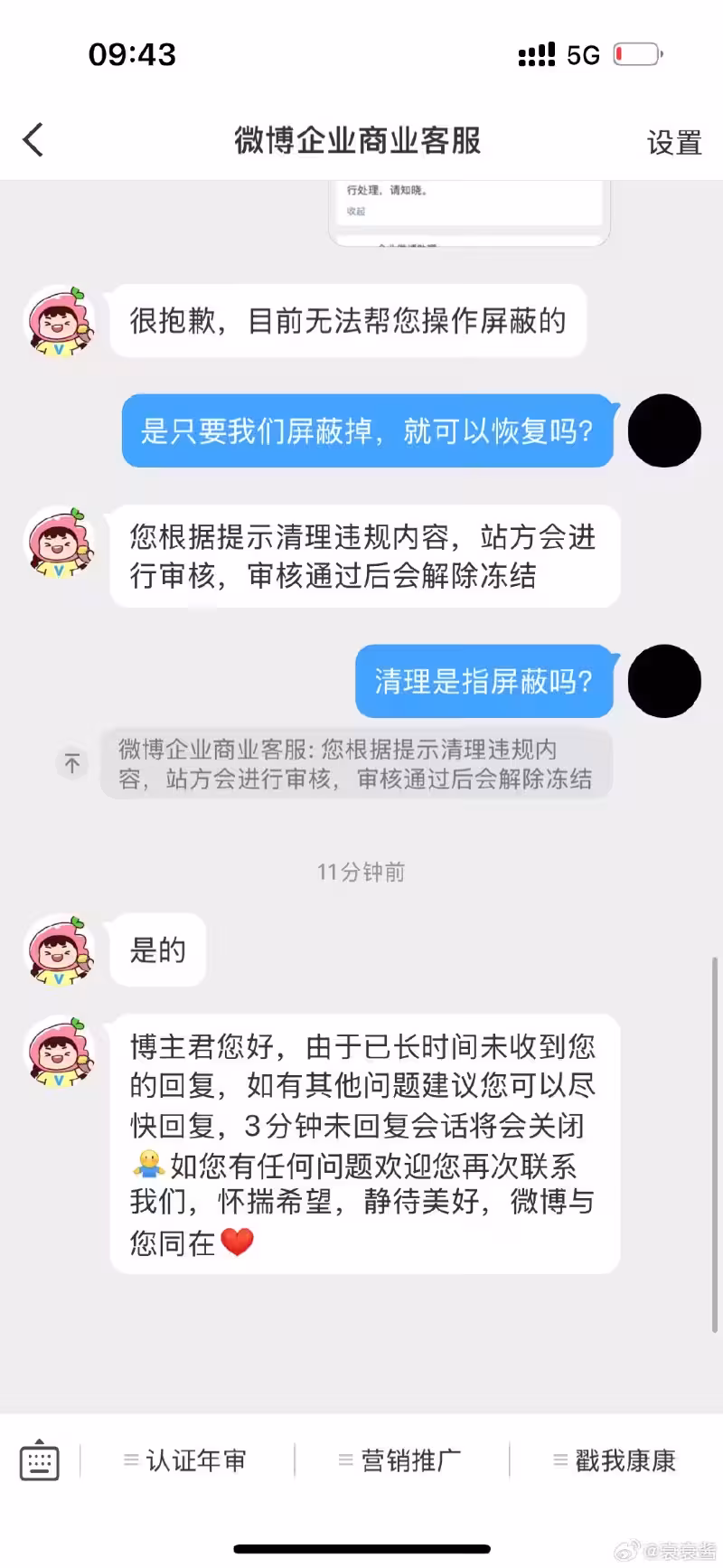Screen dimensions: 723x1568
Task: Open the 戳我康康 menu
Action: tap(615, 1460)
